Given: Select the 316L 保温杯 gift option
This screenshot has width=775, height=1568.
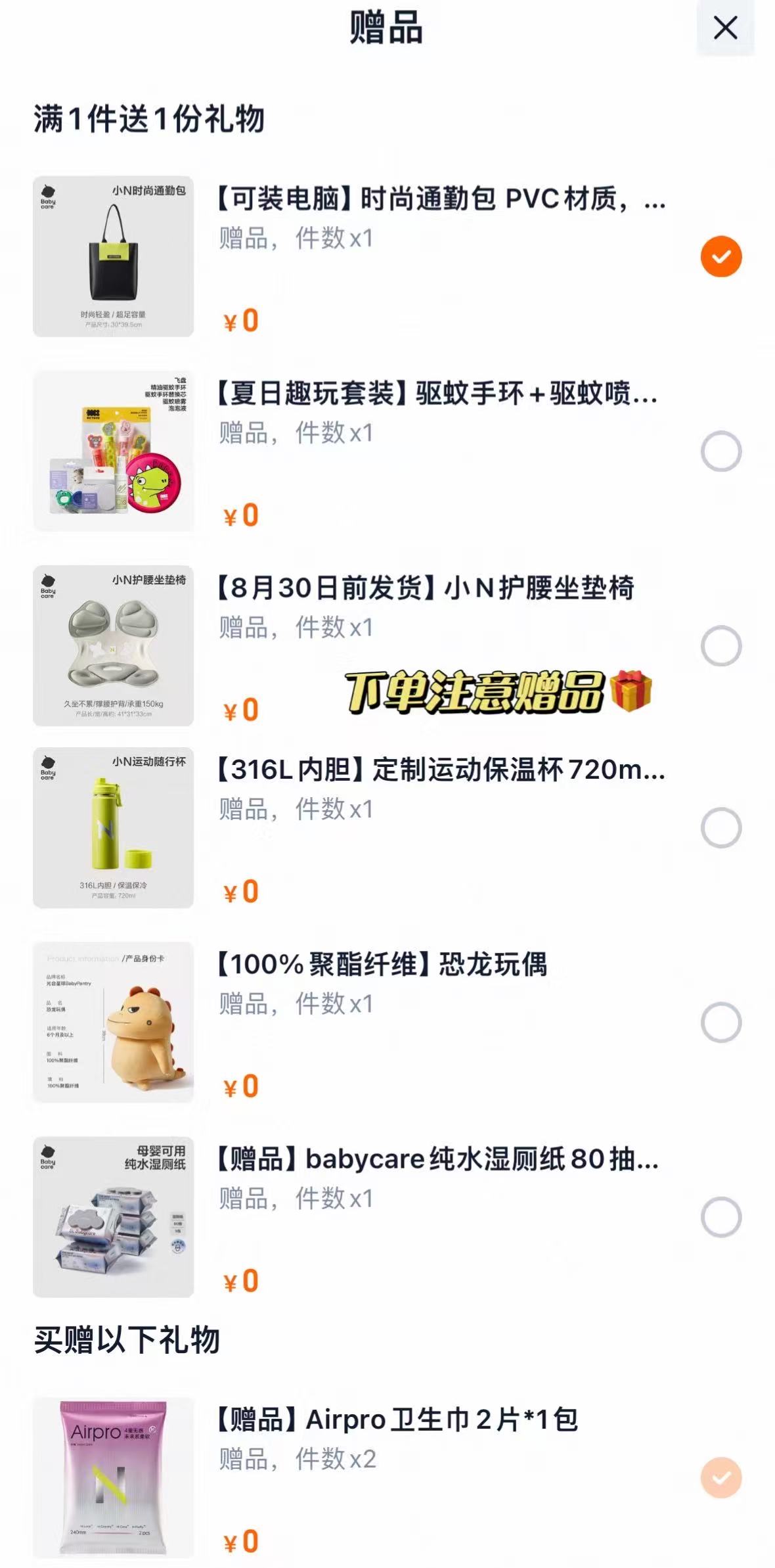Looking at the screenshot, I should [720, 828].
